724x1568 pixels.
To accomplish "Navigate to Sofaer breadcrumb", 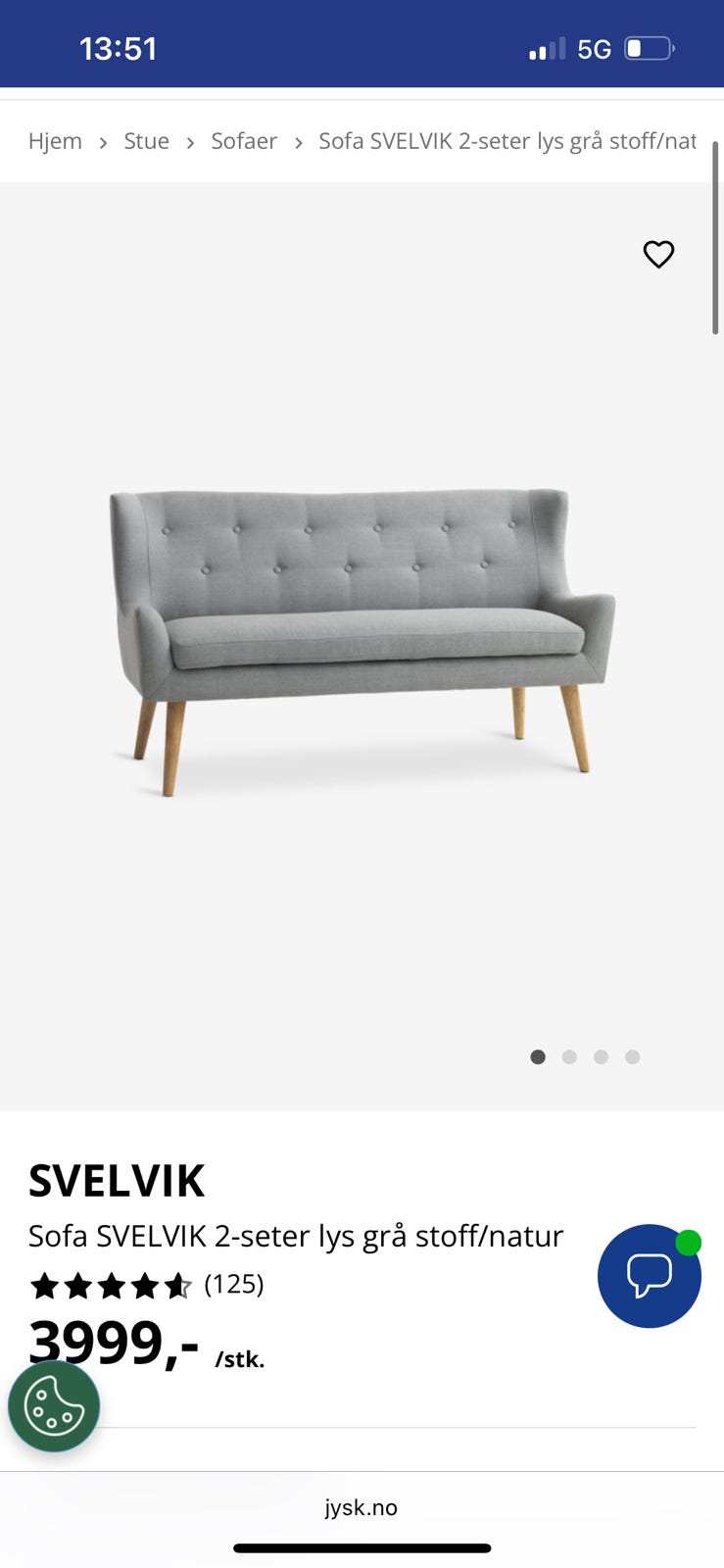I will (244, 141).
